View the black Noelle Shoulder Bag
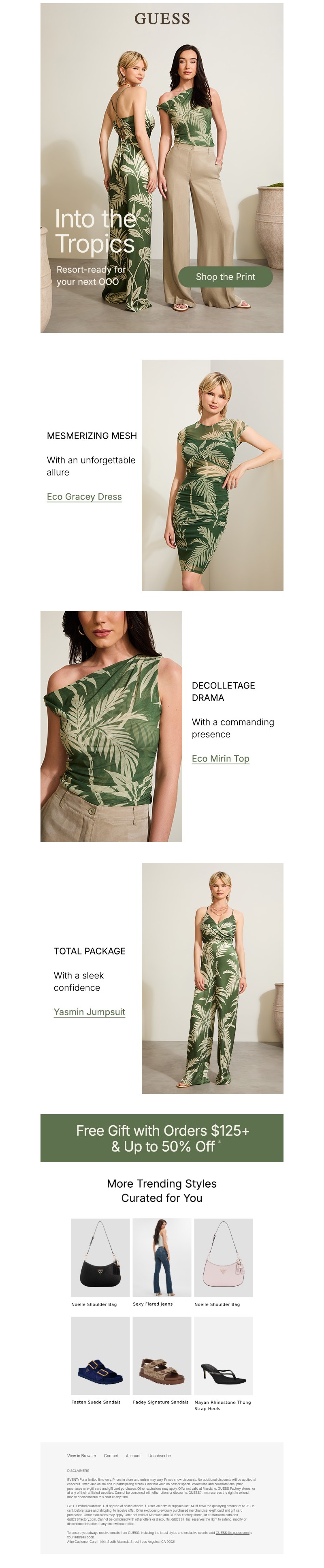 tap(100, 1257)
